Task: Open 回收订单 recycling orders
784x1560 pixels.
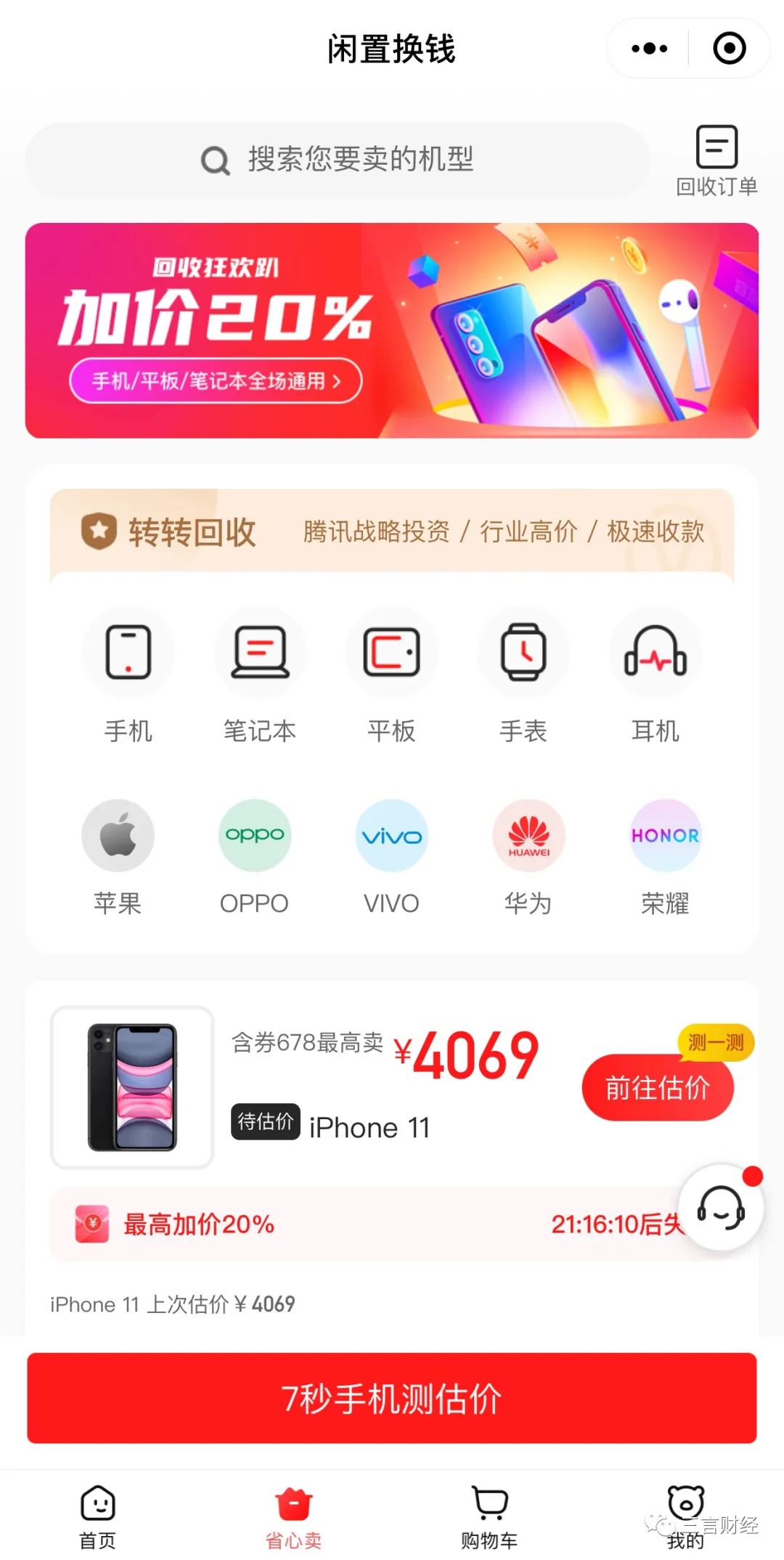Action: tap(716, 161)
